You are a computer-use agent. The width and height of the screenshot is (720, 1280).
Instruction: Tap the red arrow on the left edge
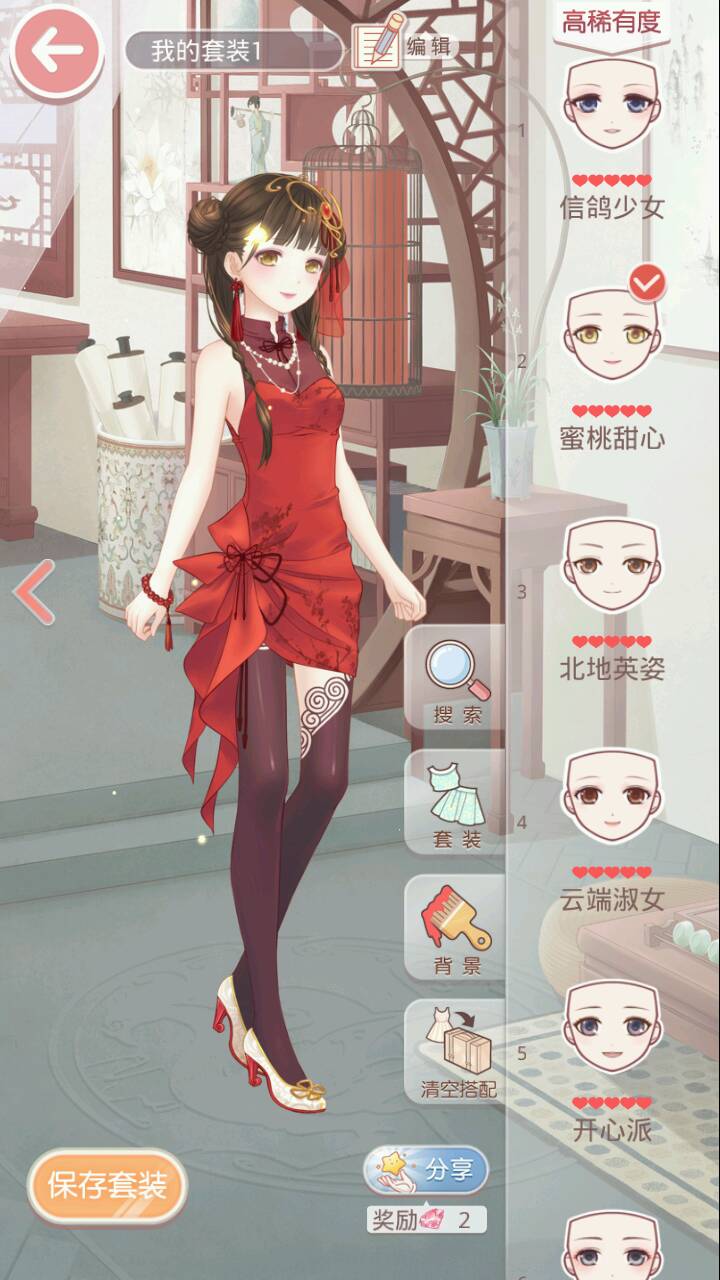click(x=33, y=592)
